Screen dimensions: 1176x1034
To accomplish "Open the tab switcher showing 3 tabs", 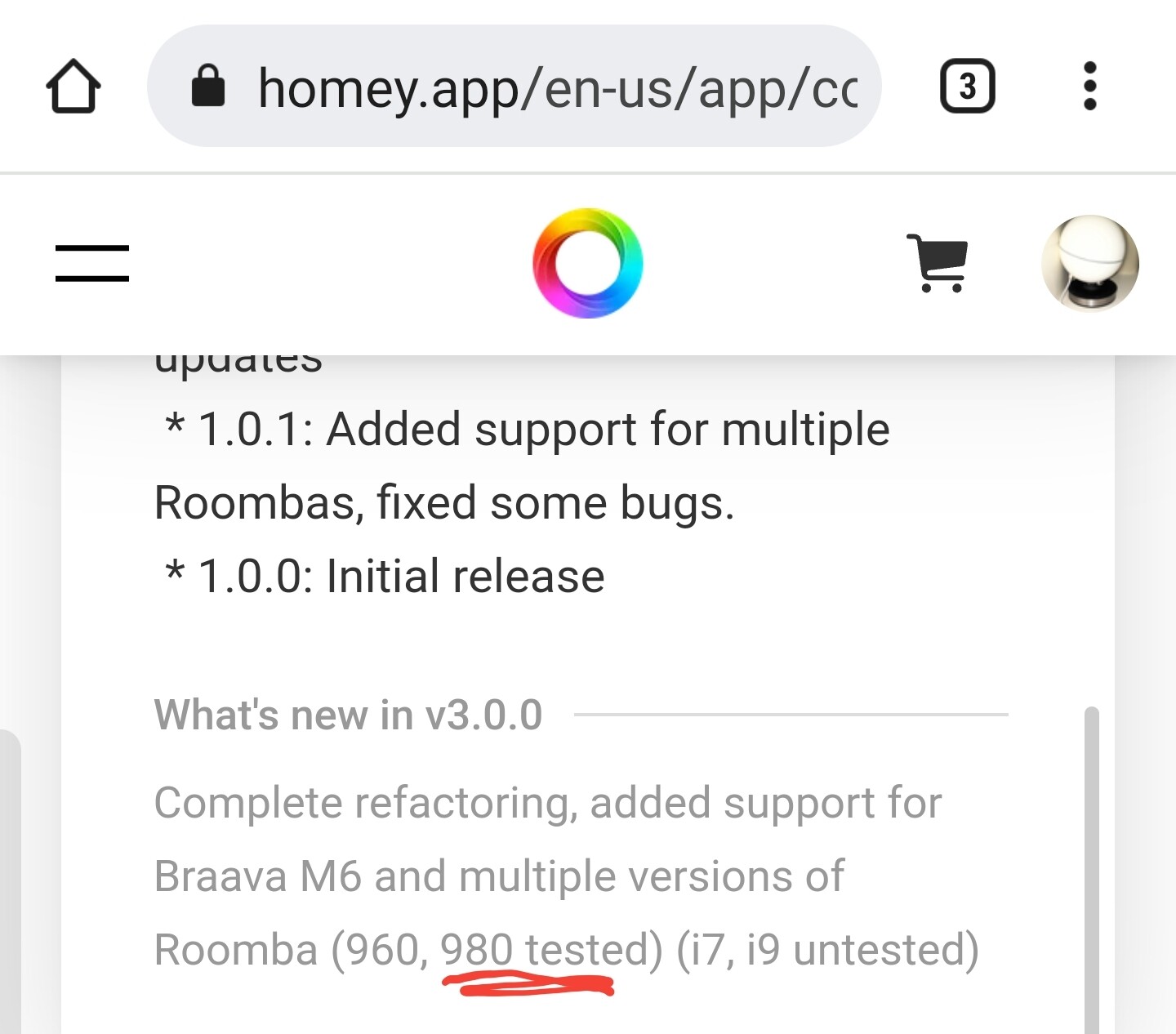I will tap(968, 86).
